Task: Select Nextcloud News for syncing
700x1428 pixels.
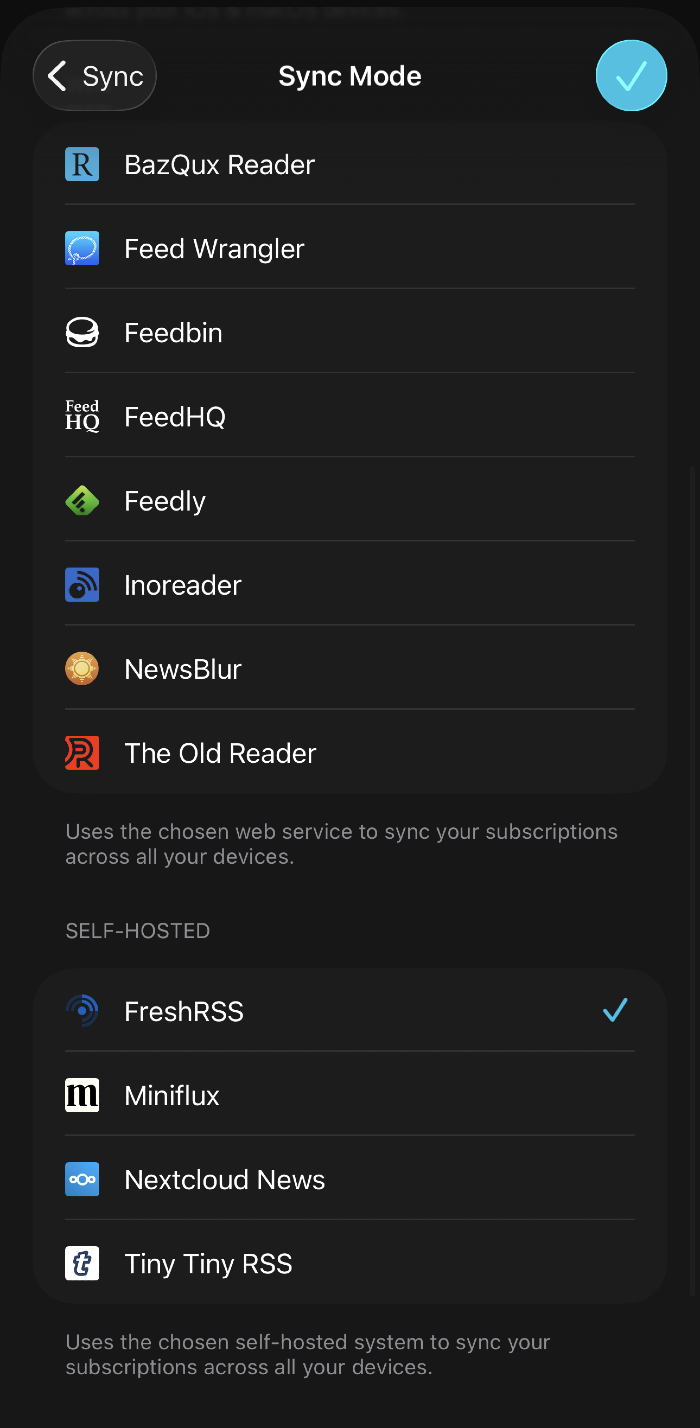Action: click(x=350, y=1180)
